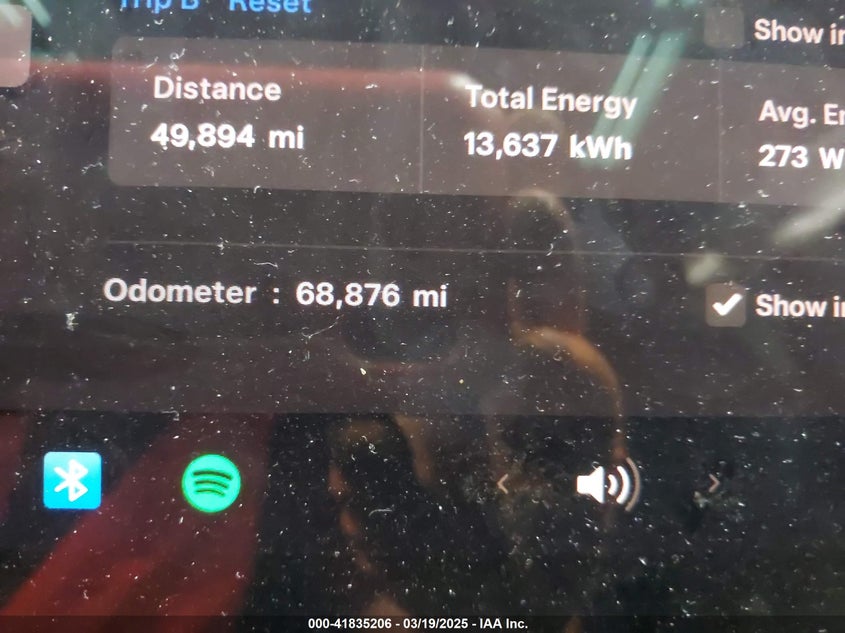Tap the speaker volume icon
This screenshot has width=845, height=633.
tap(607, 485)
